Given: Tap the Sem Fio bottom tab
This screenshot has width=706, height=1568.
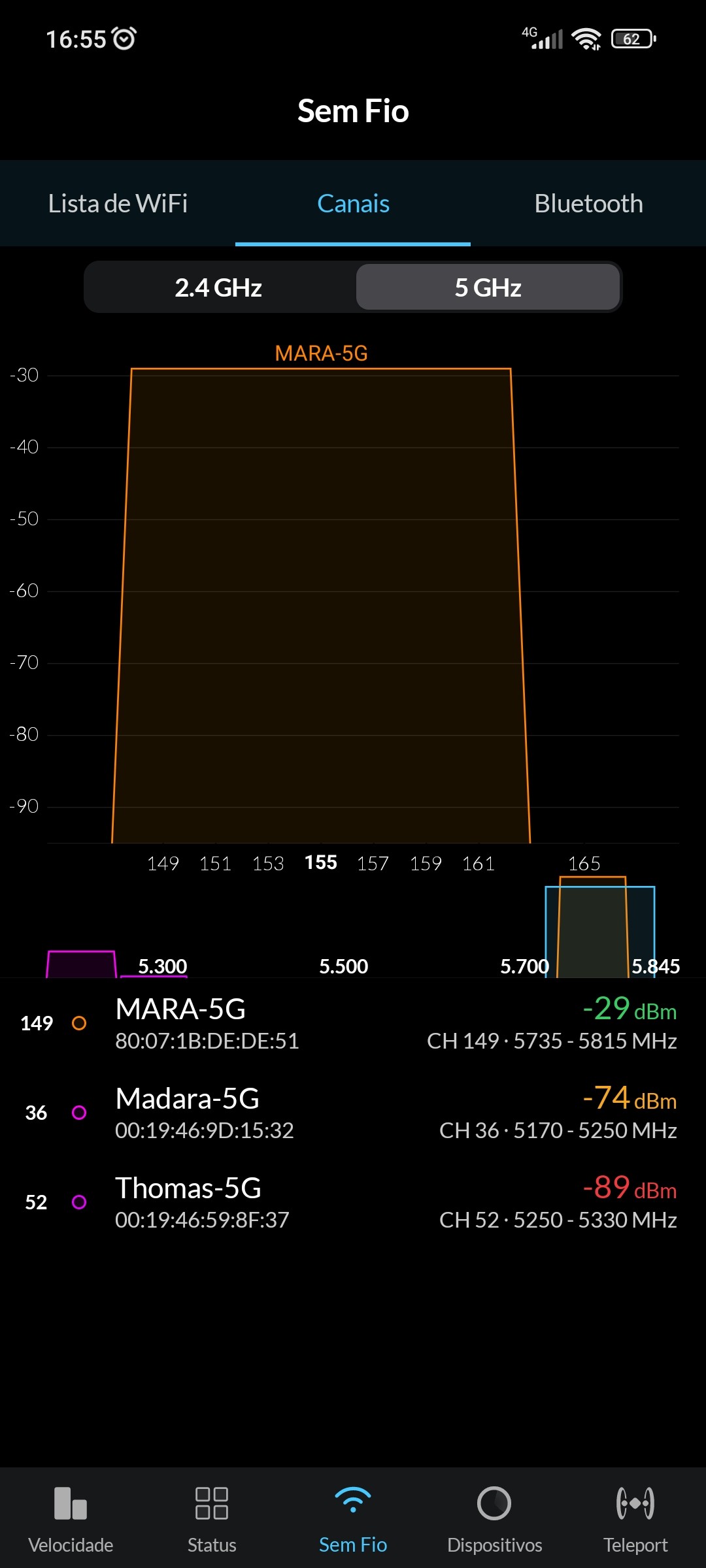Looking at the screenshot, I should tap(353, 1517).
